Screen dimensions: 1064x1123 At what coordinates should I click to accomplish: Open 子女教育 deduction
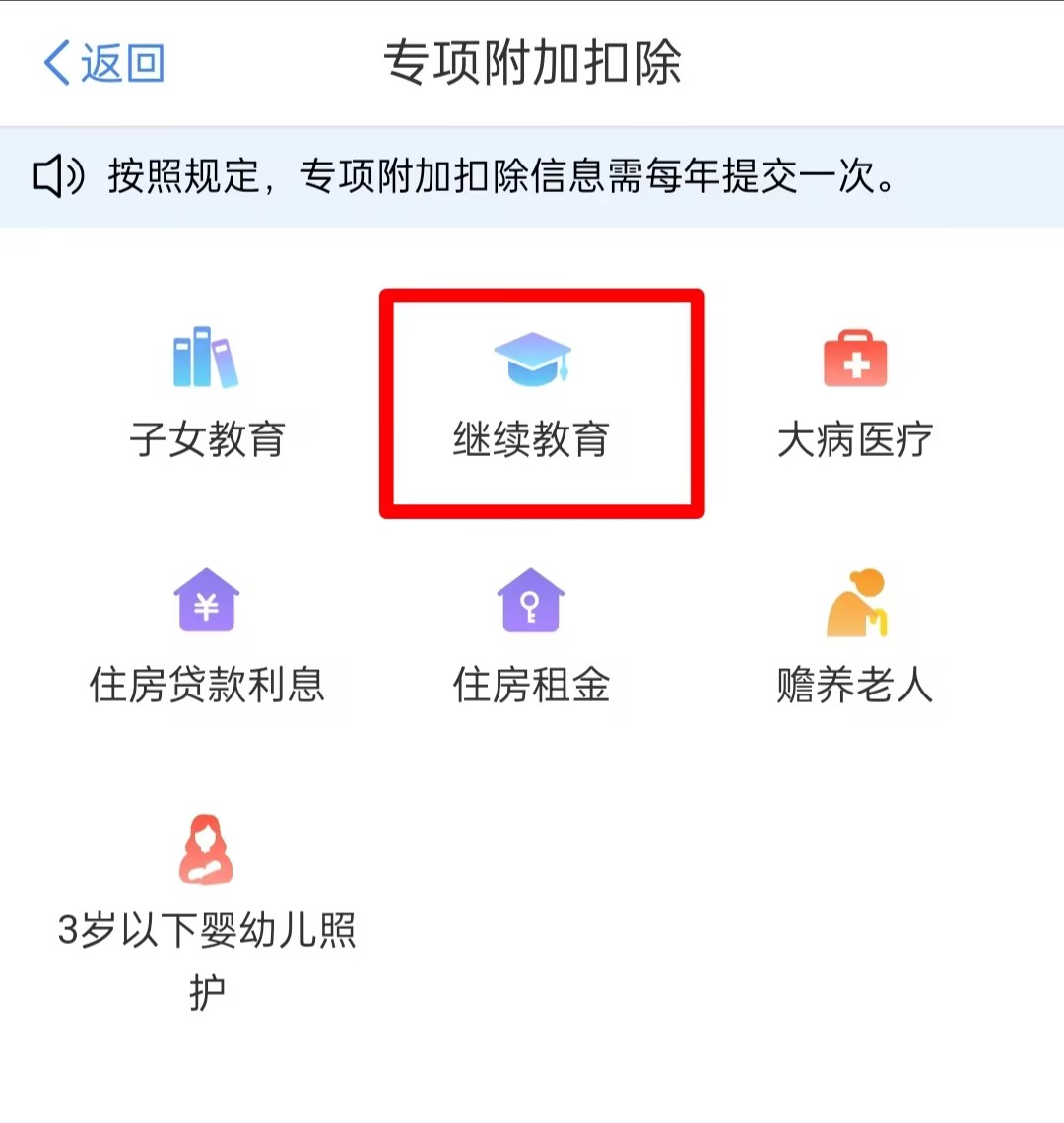click(207, 394)
